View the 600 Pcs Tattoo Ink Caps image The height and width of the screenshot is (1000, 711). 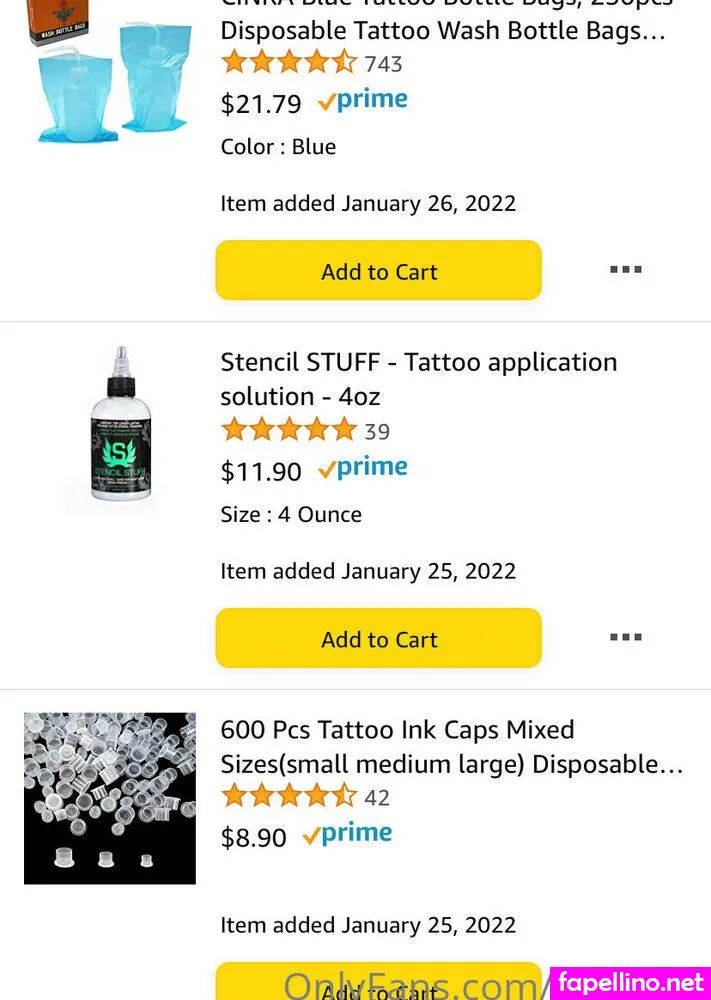click(110, 798)
